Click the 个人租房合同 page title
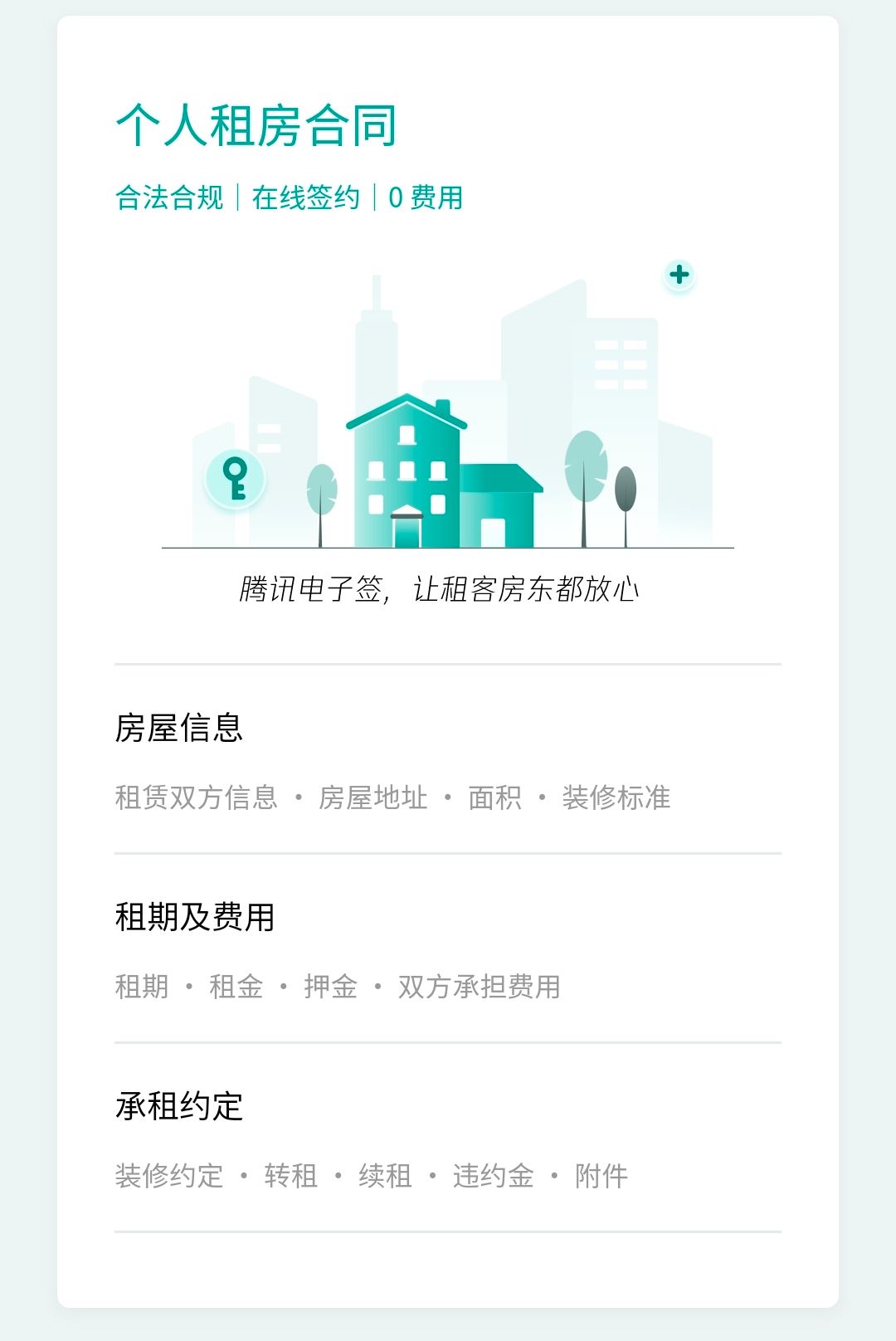 257,126
